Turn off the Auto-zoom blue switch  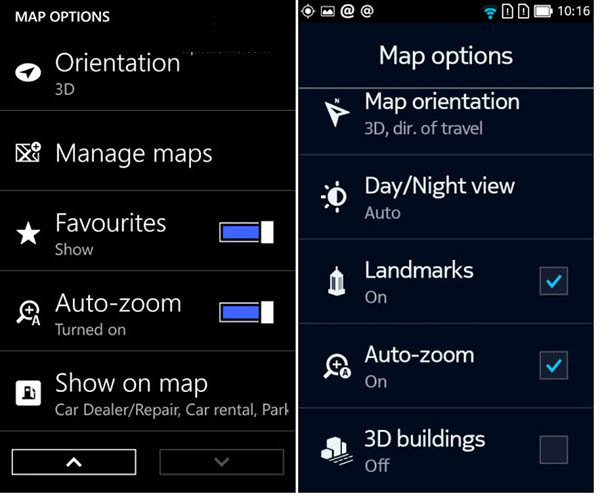[246, 313]
